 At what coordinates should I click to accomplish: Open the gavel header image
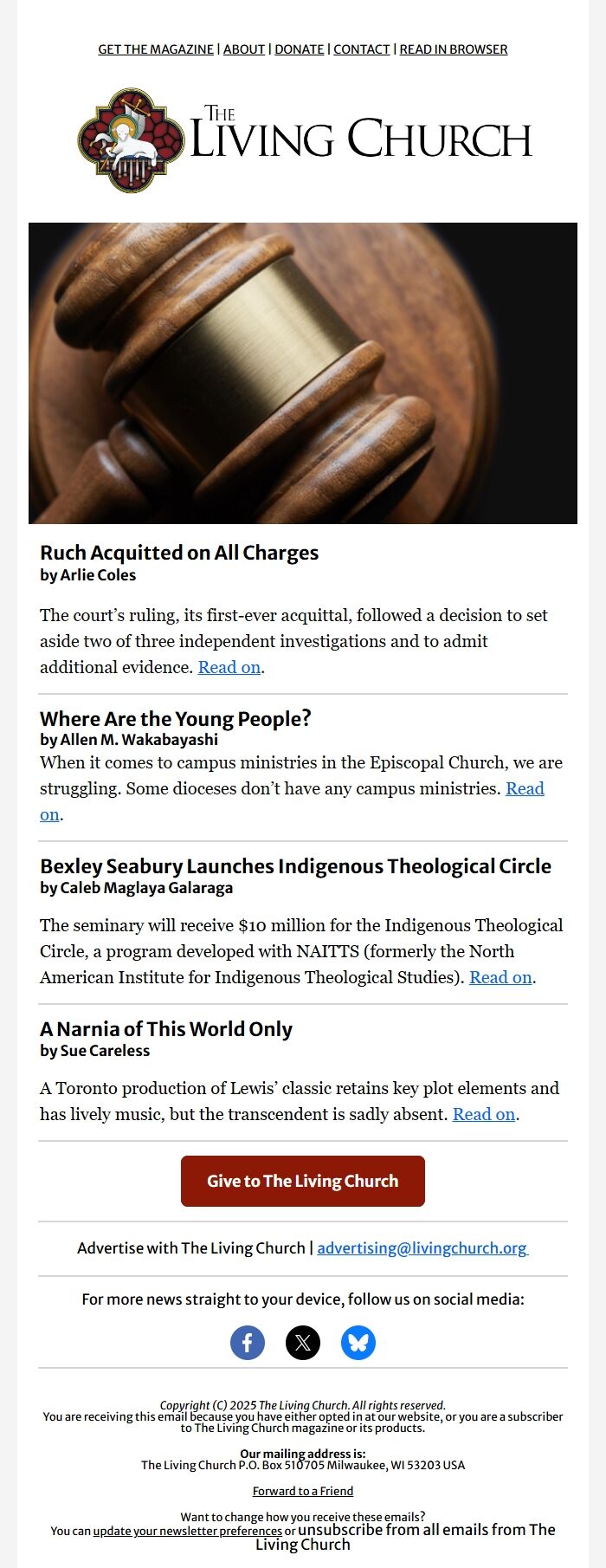click(303, 373)
